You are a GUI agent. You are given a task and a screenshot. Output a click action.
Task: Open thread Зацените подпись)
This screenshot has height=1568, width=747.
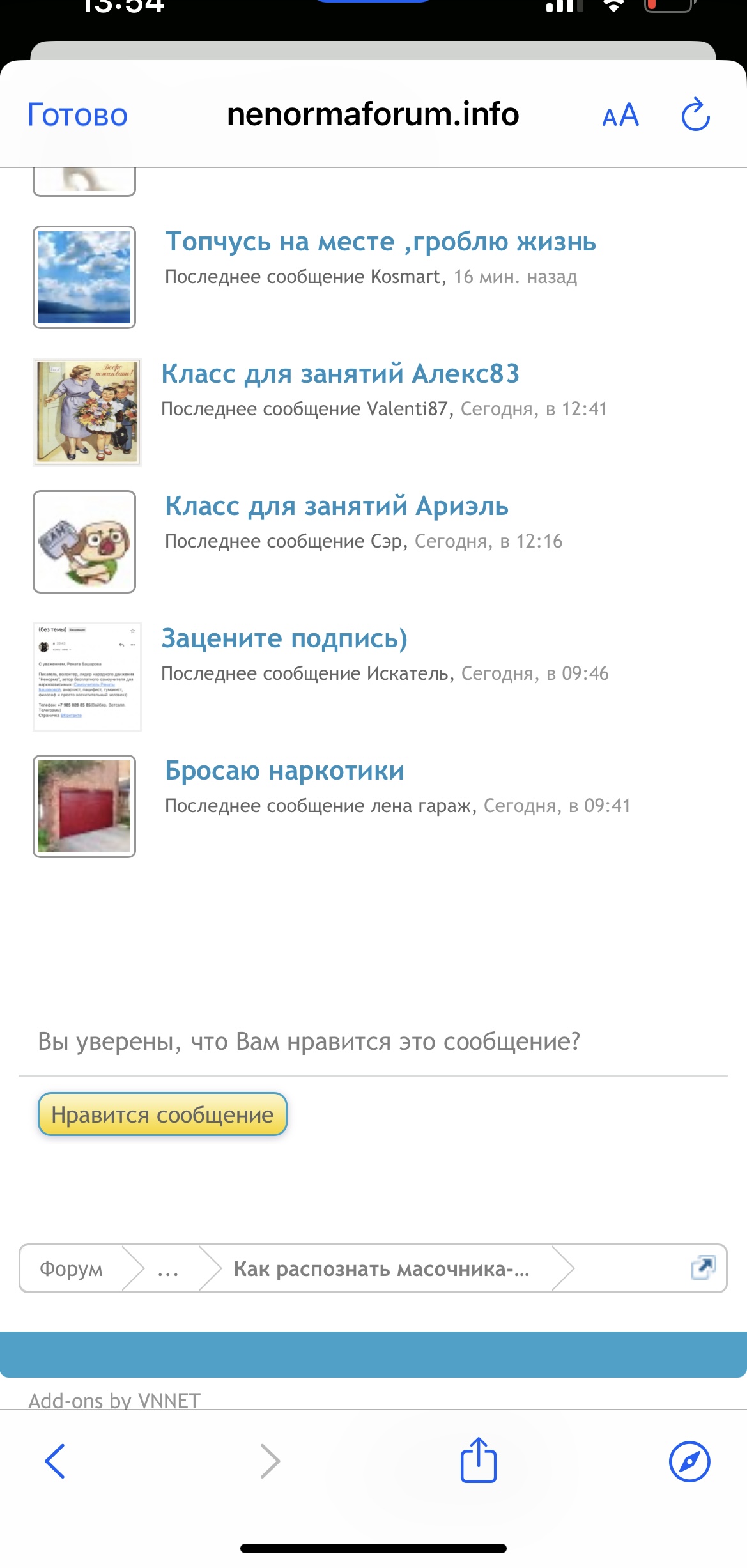point(284,639)
